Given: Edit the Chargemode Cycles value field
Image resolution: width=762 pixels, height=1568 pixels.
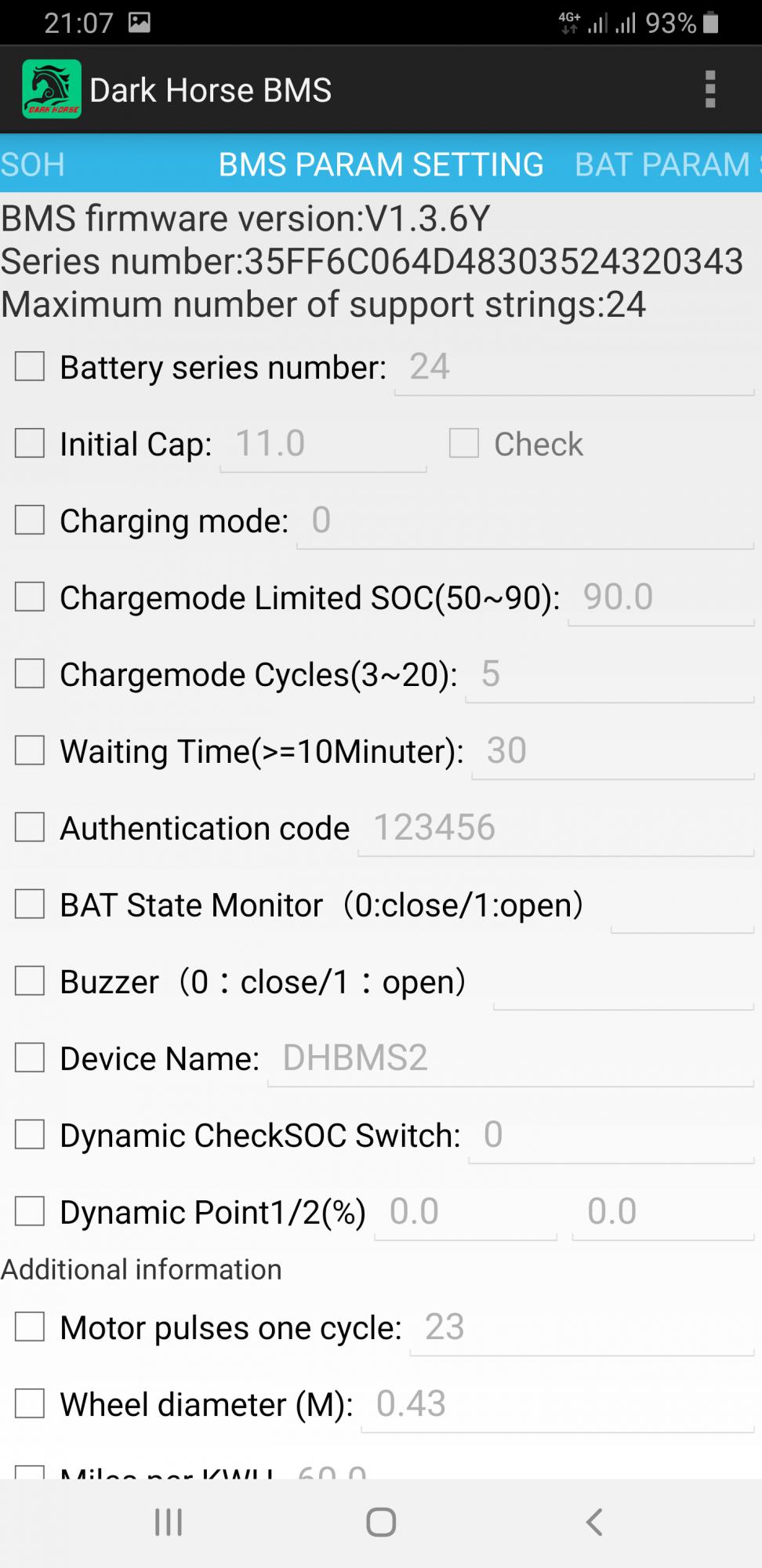Looking at the screenshot, I should click(610, 674).
